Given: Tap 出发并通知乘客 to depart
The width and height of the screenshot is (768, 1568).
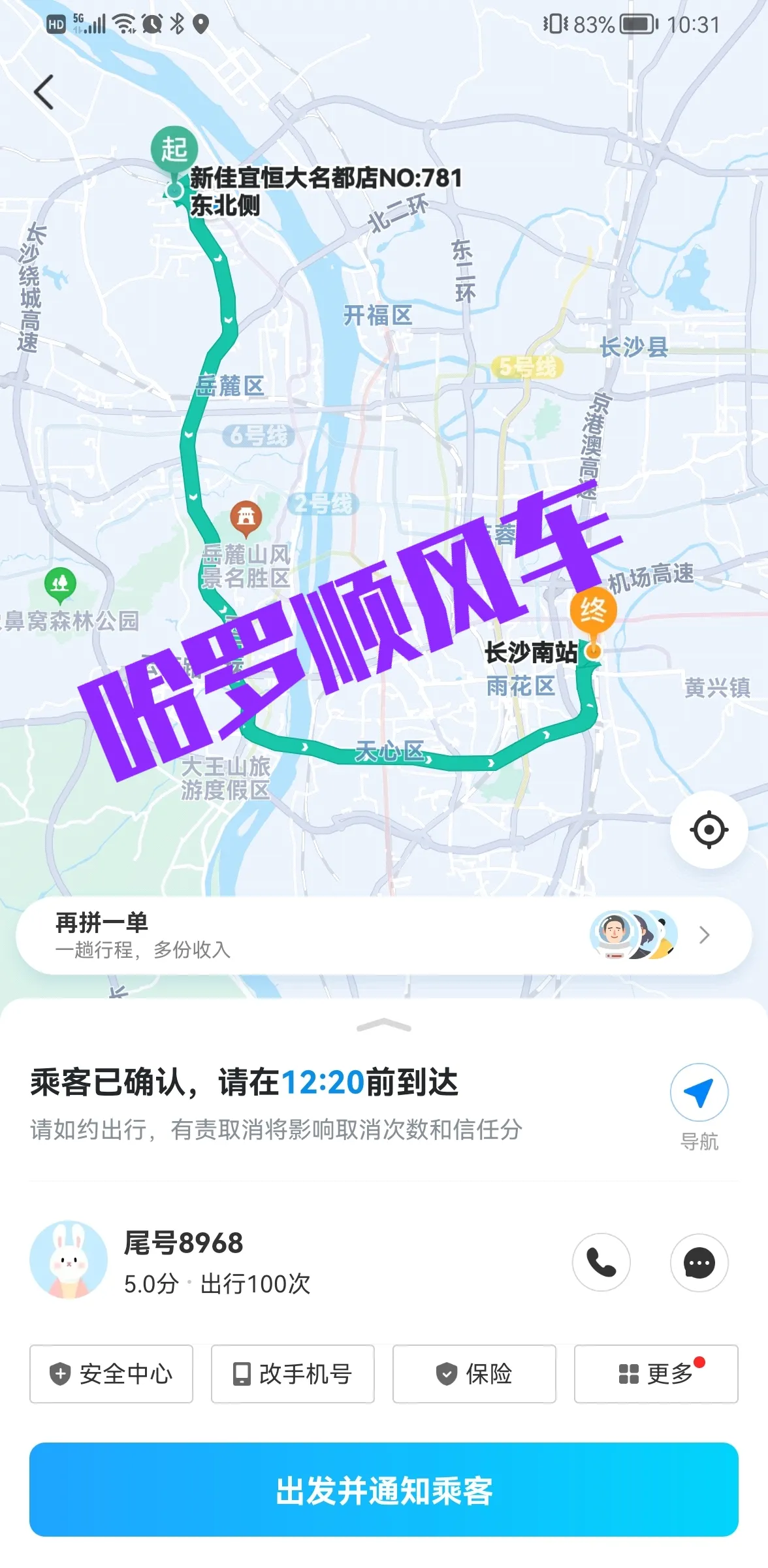Looking at the screenshot, I should pos(384,1490).
